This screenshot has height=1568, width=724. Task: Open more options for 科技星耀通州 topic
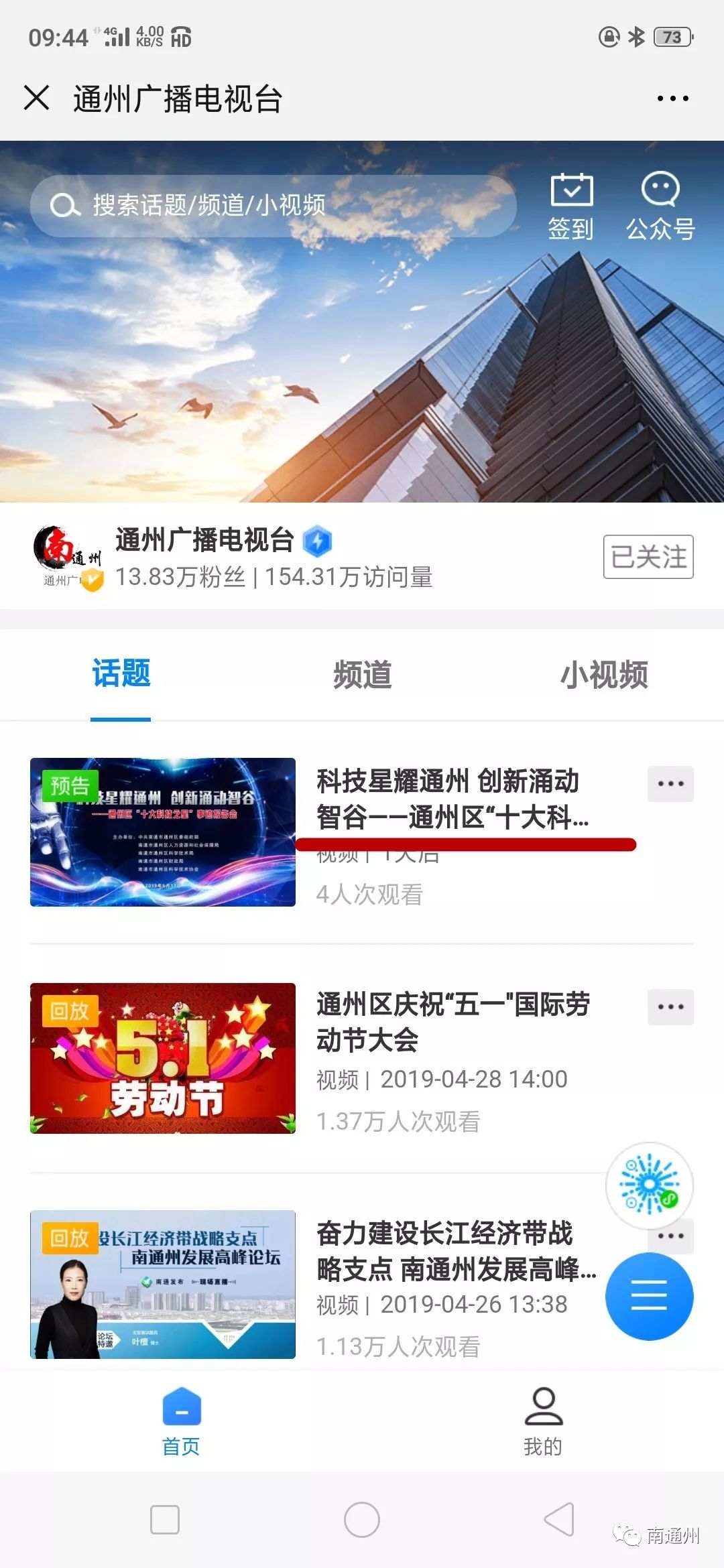[670, 783]
